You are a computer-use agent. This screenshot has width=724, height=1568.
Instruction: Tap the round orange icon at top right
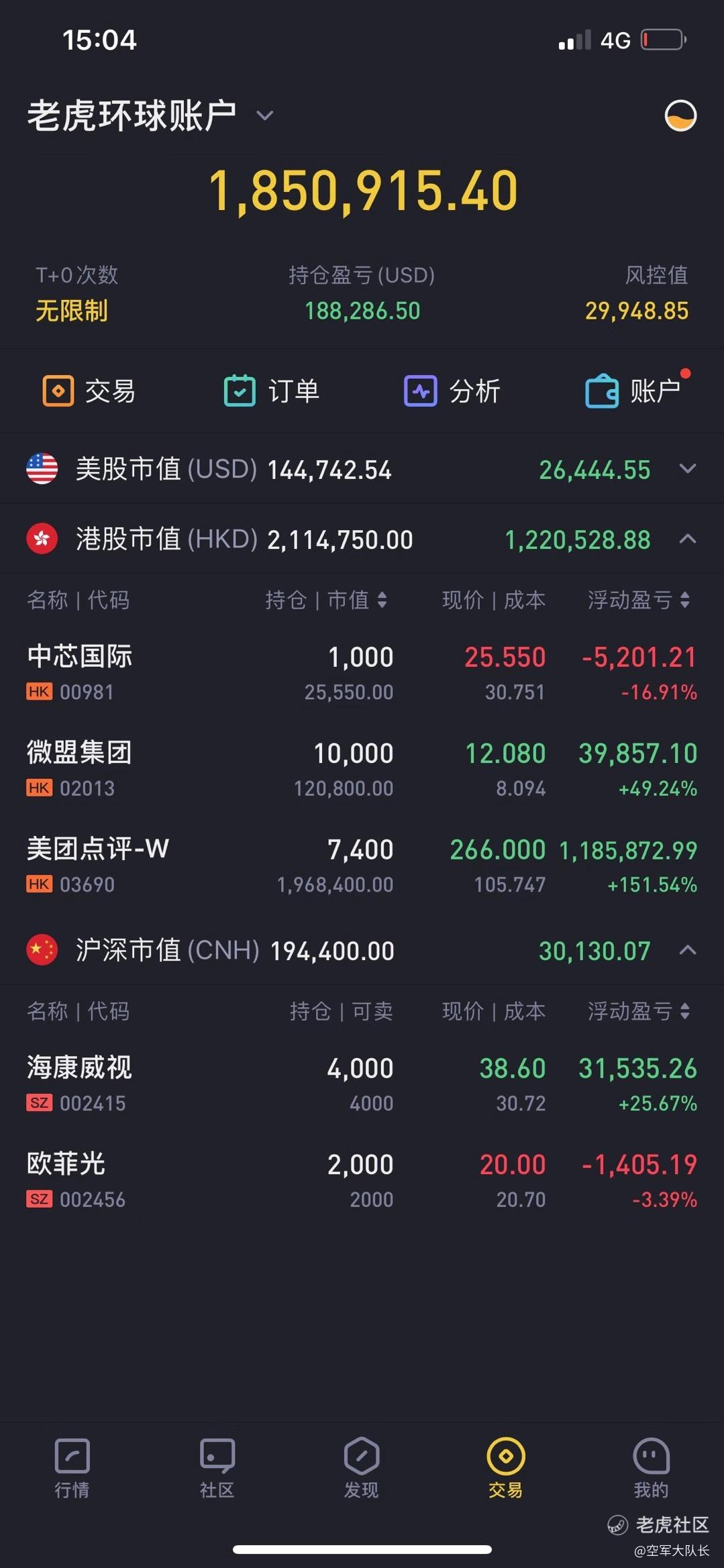click(x=680, y=115)
